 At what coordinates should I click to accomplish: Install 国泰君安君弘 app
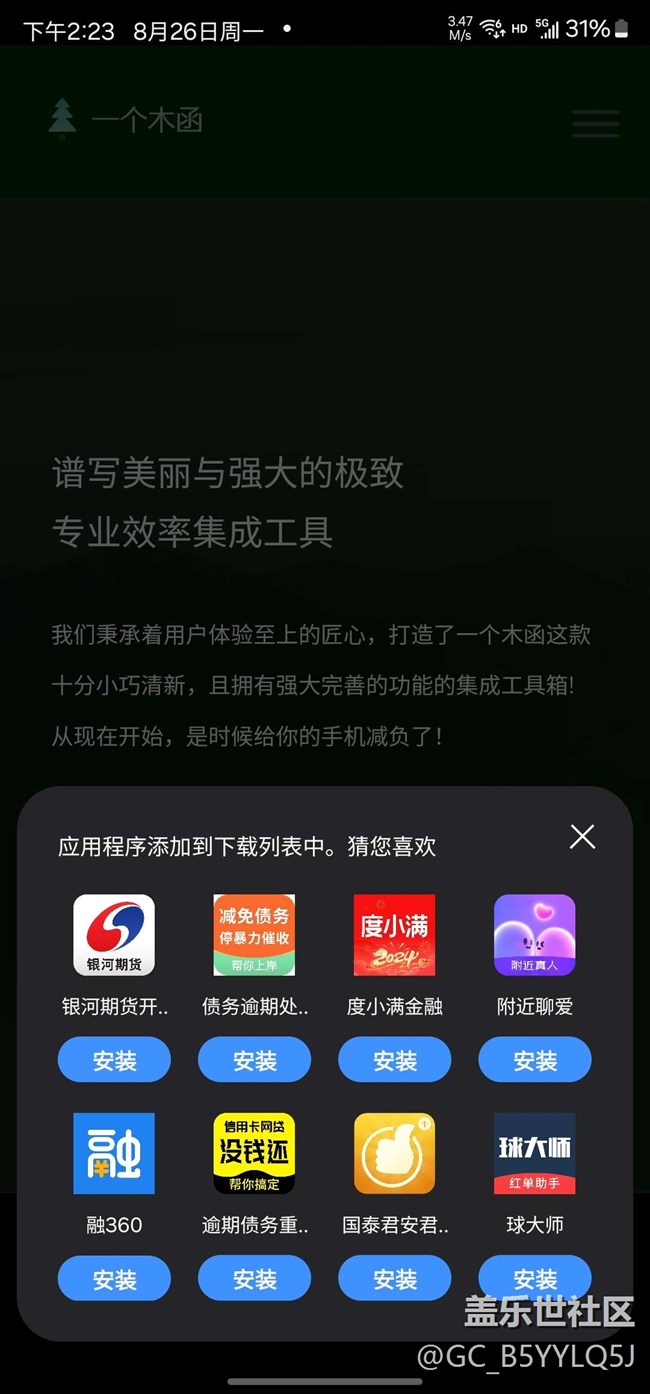(x=395, y=1278)
